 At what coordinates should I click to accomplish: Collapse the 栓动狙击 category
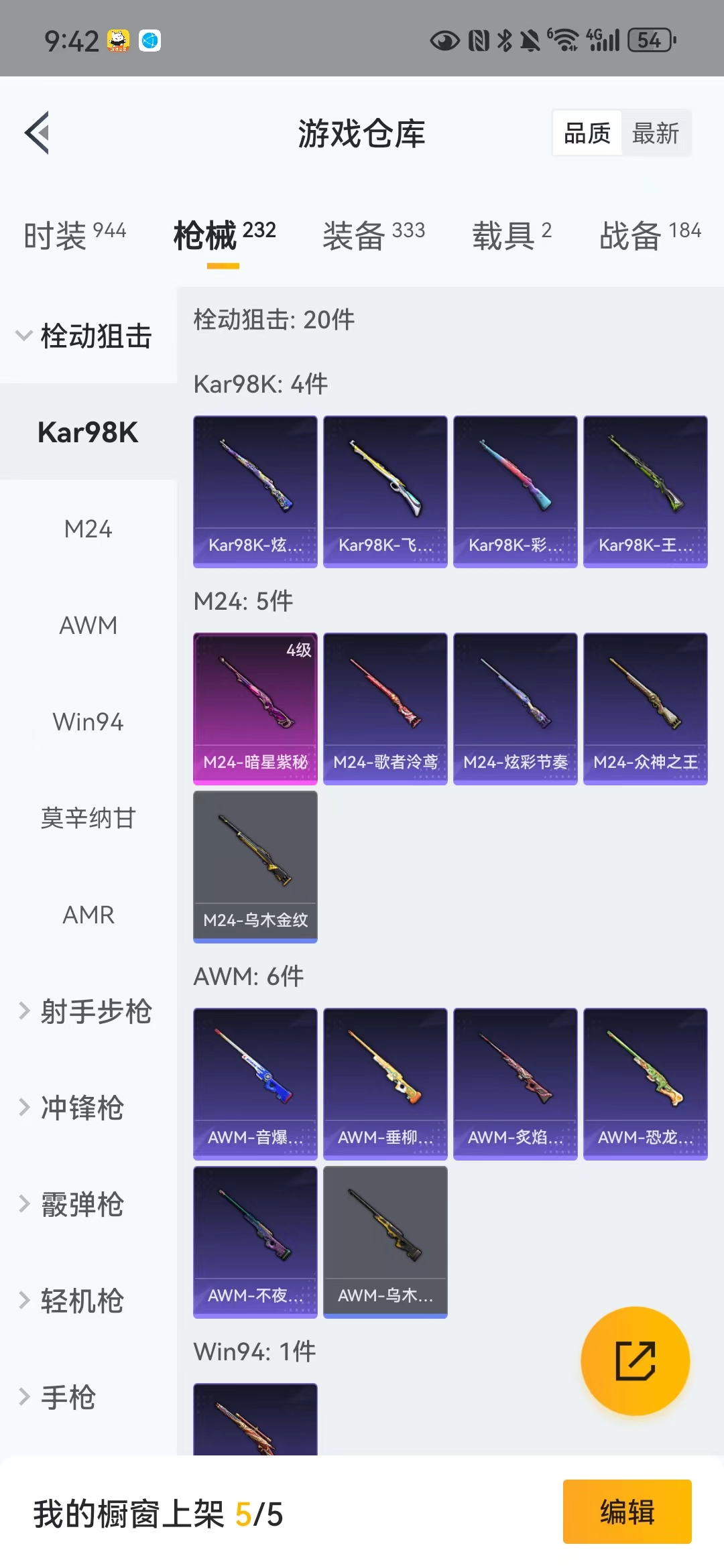pyautogui.click(x=87, y=336)
